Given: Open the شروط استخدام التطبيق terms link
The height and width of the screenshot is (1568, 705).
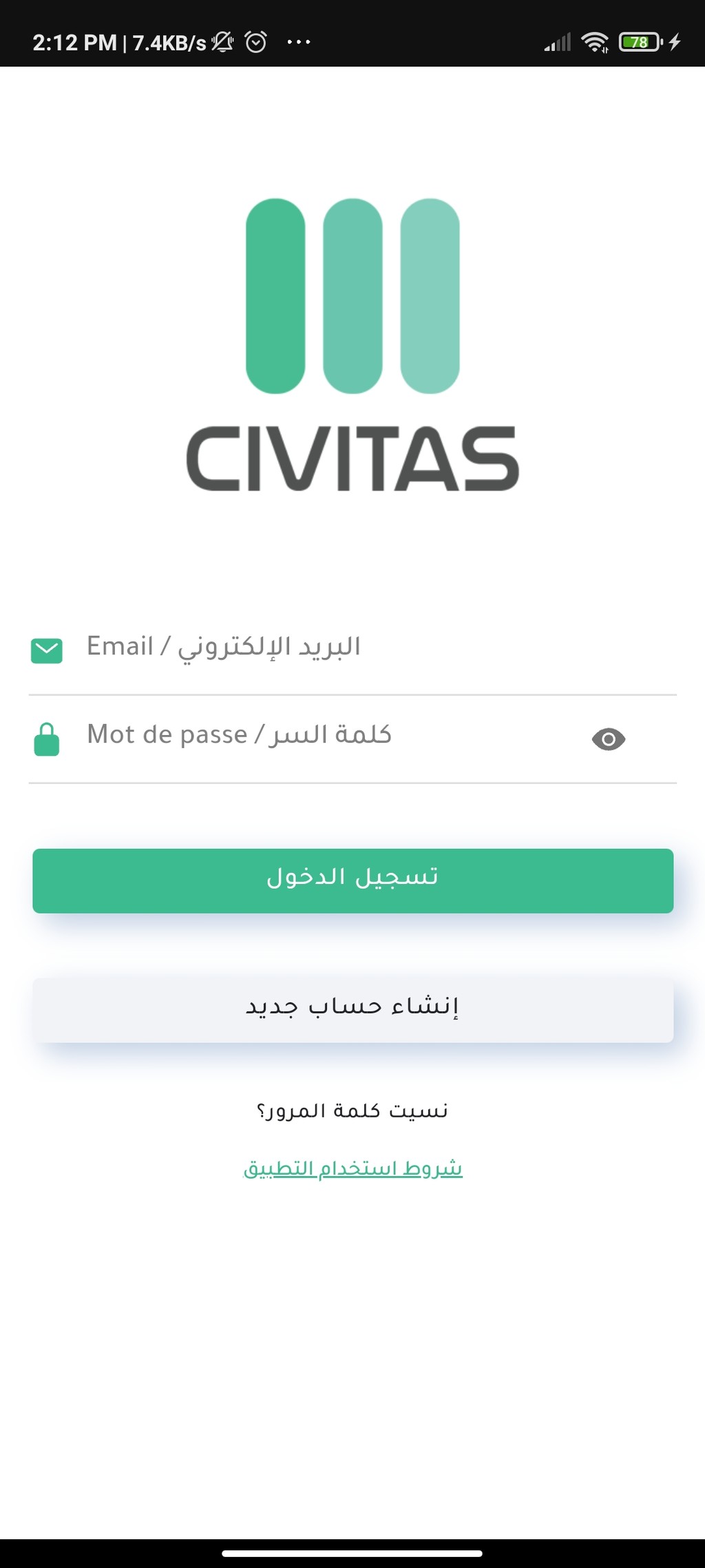Looking at the screenshot, I should (352, 1168).
